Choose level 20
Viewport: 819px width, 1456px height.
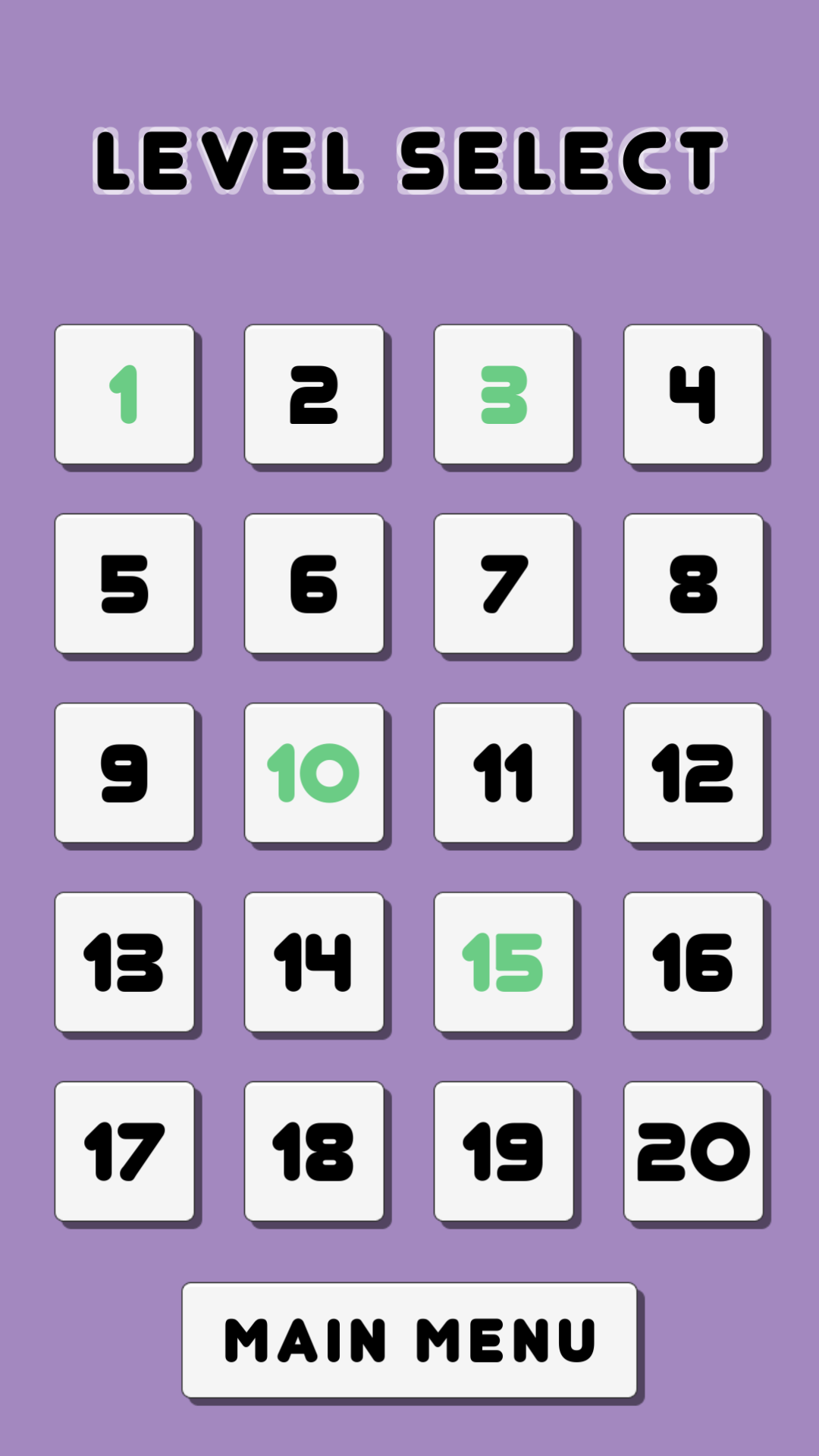(x=693, y=1151)
